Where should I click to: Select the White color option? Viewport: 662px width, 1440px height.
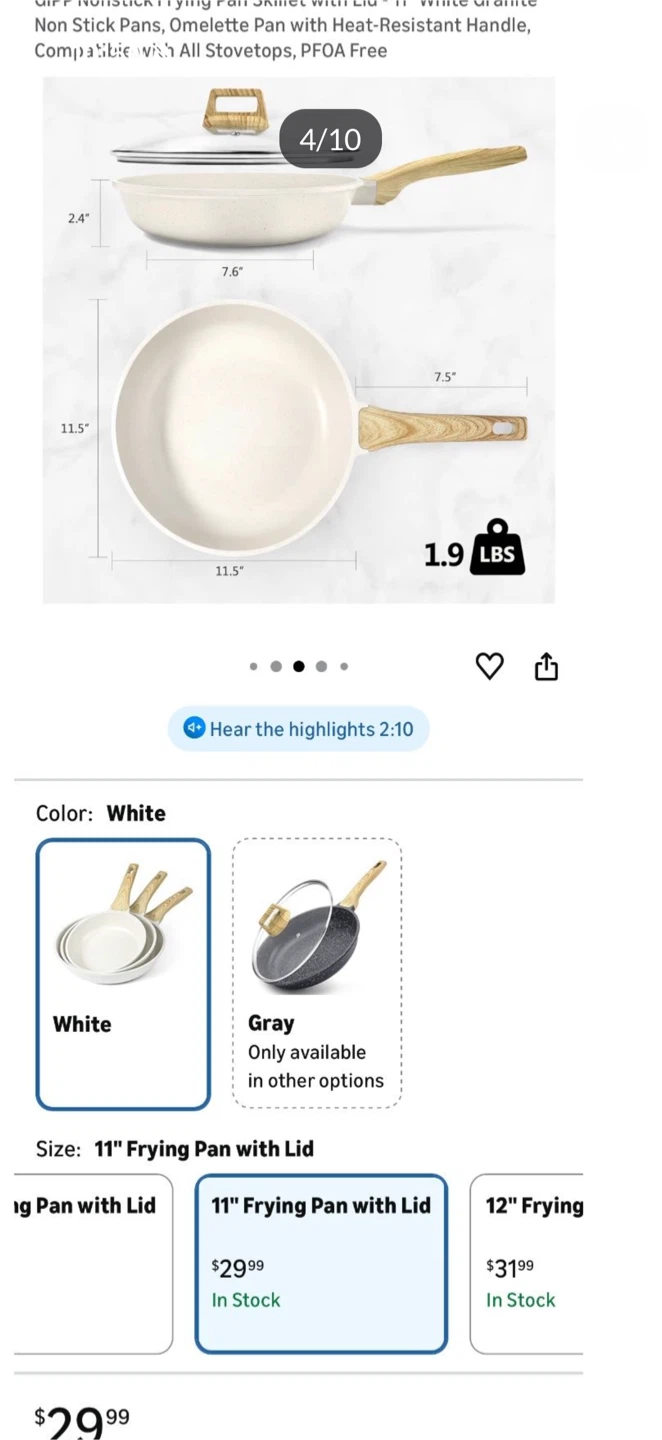coord(123,974)
